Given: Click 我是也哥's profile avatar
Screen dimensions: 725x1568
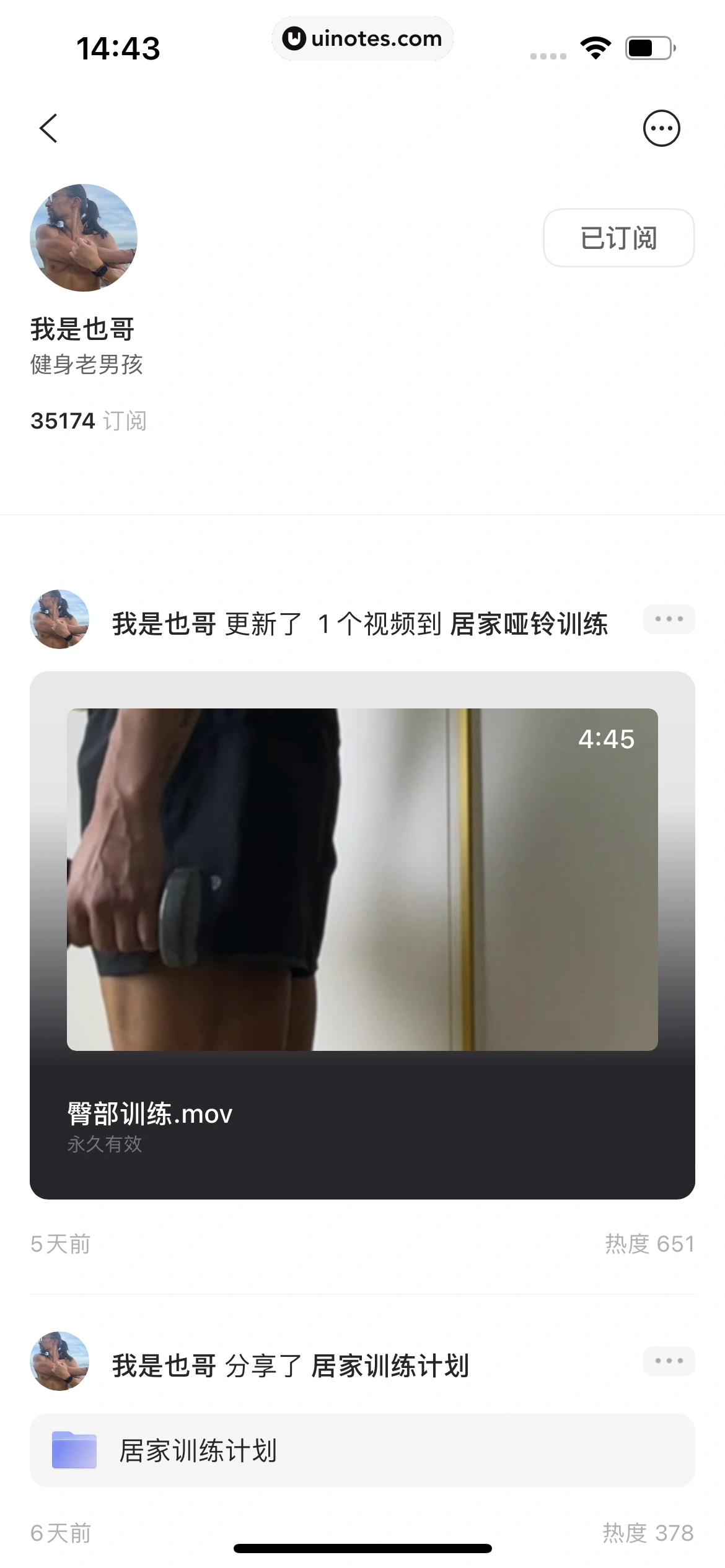Looking at the screenshot, I should [x=84, y=237].
